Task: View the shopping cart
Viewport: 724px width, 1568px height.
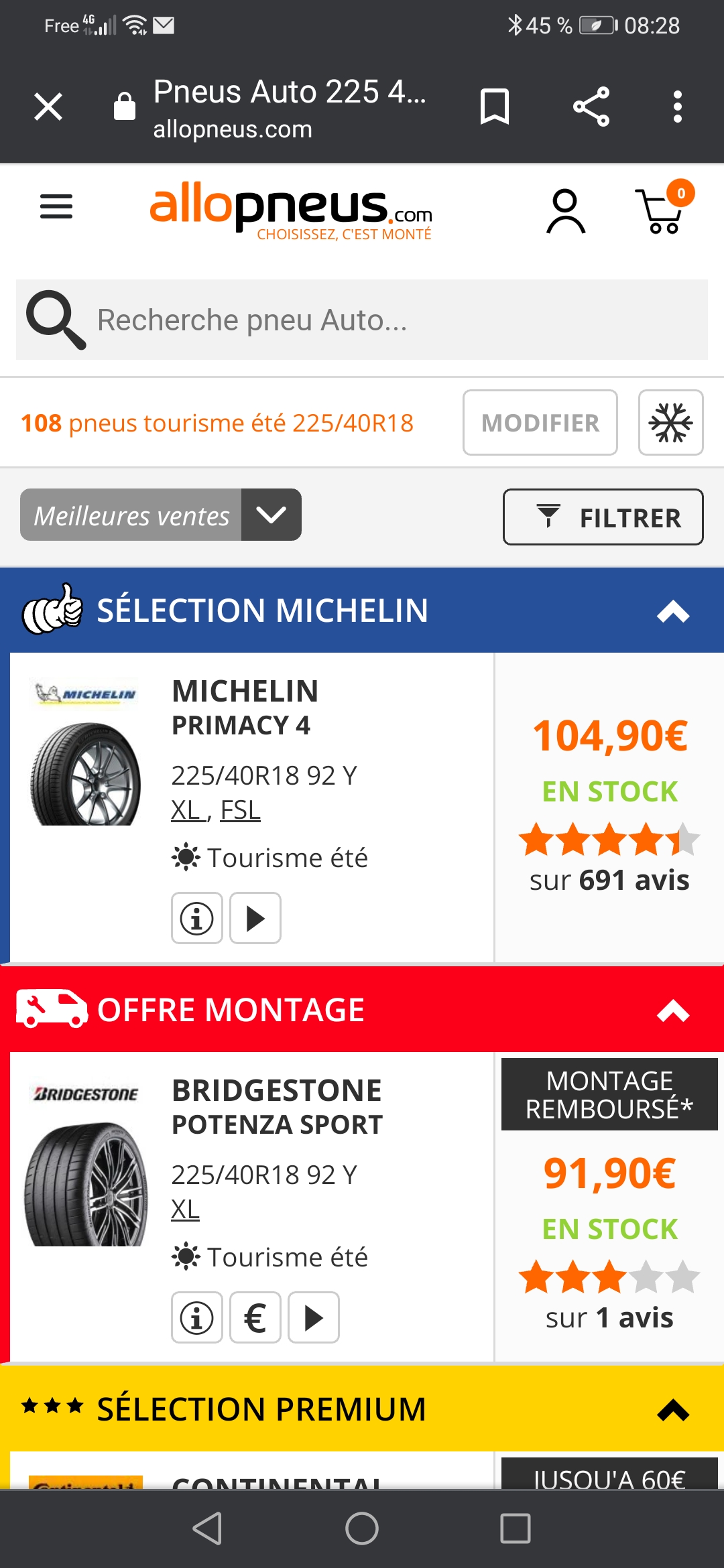Action: (x=662, y=209)
